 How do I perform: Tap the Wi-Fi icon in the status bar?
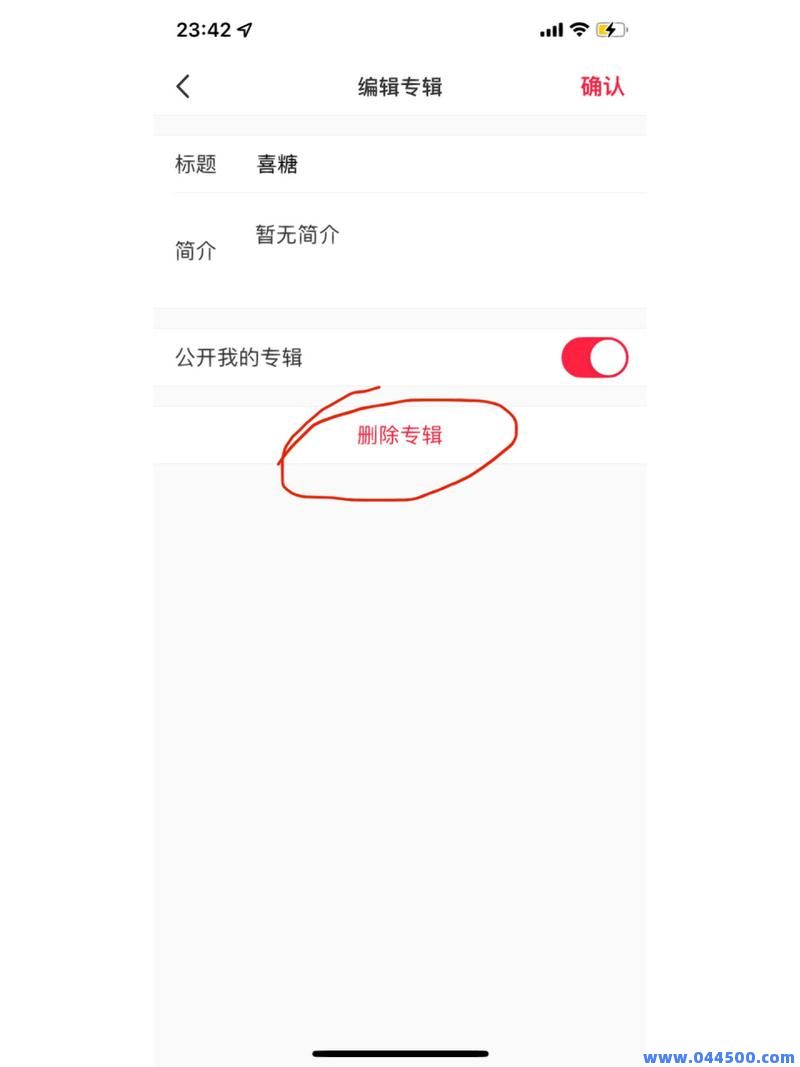click(x=580, y=30)
